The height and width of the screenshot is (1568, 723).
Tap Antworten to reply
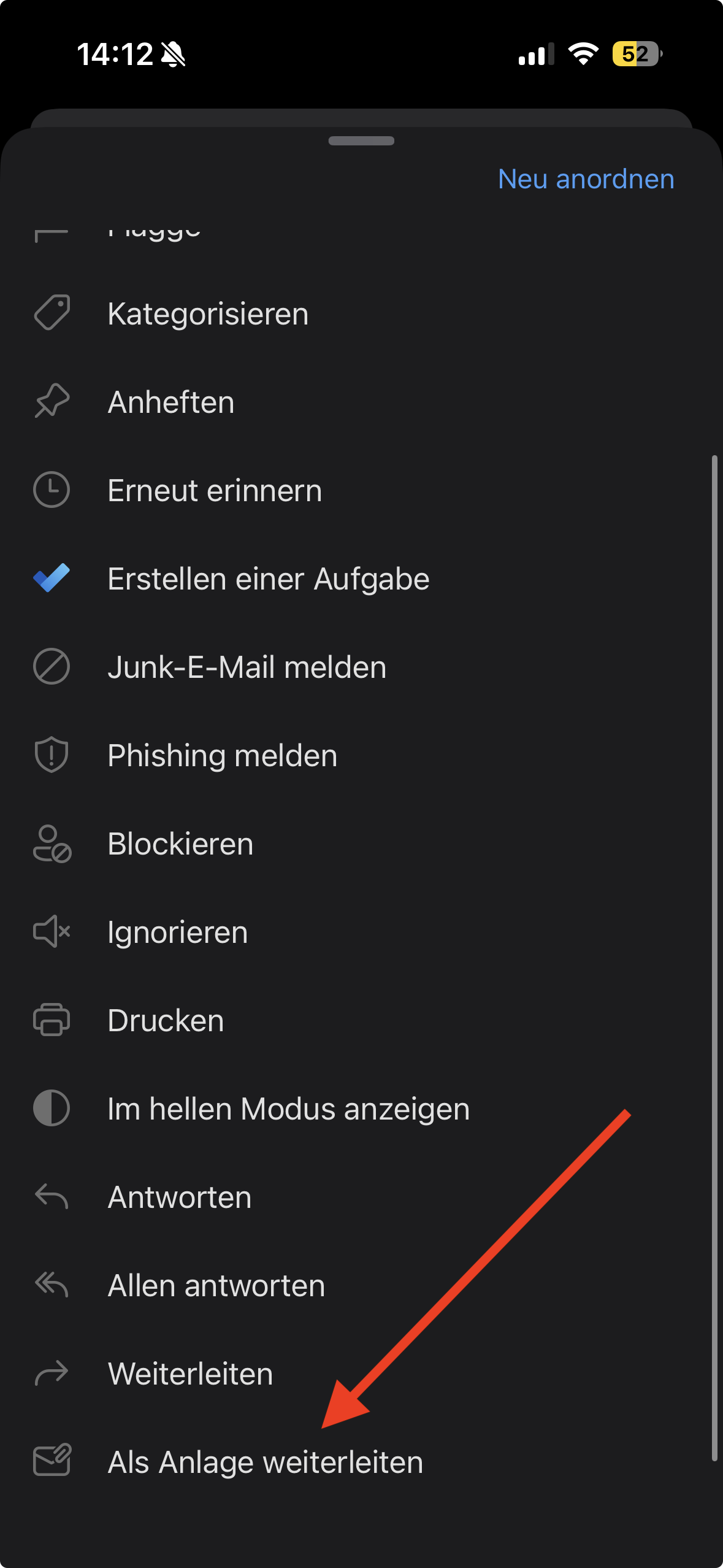pos(179,1197)
